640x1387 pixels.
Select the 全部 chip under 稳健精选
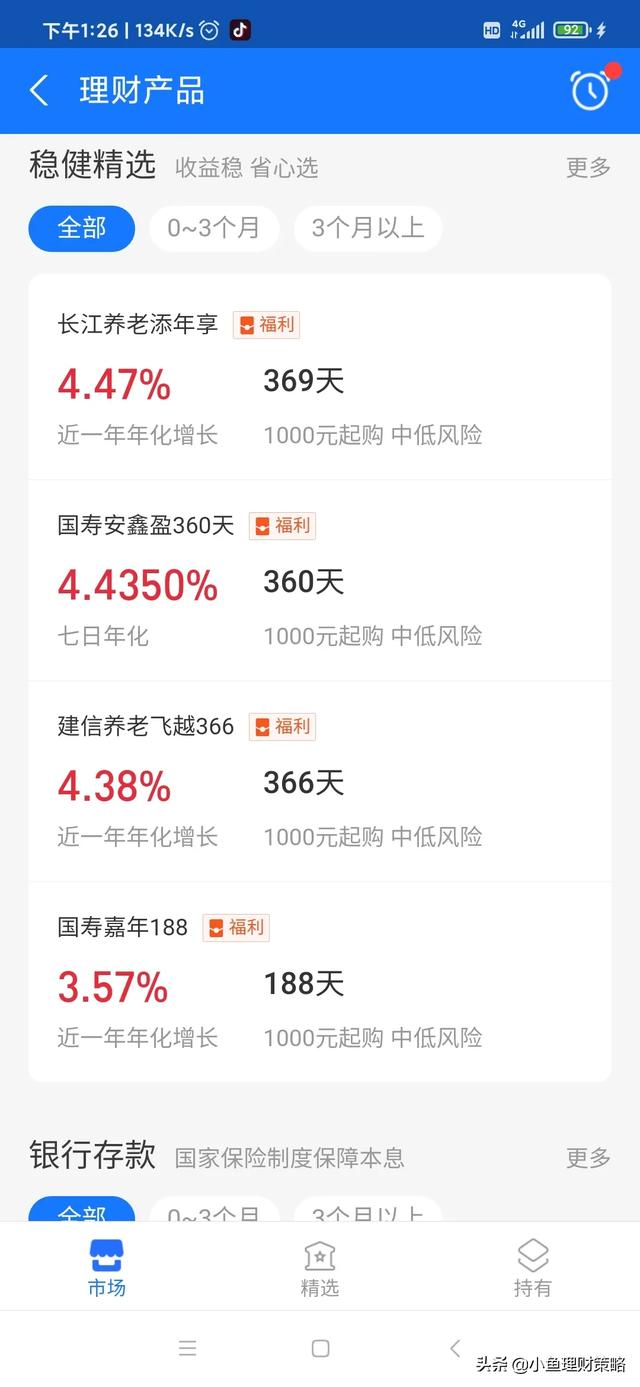tap(82, 228)
